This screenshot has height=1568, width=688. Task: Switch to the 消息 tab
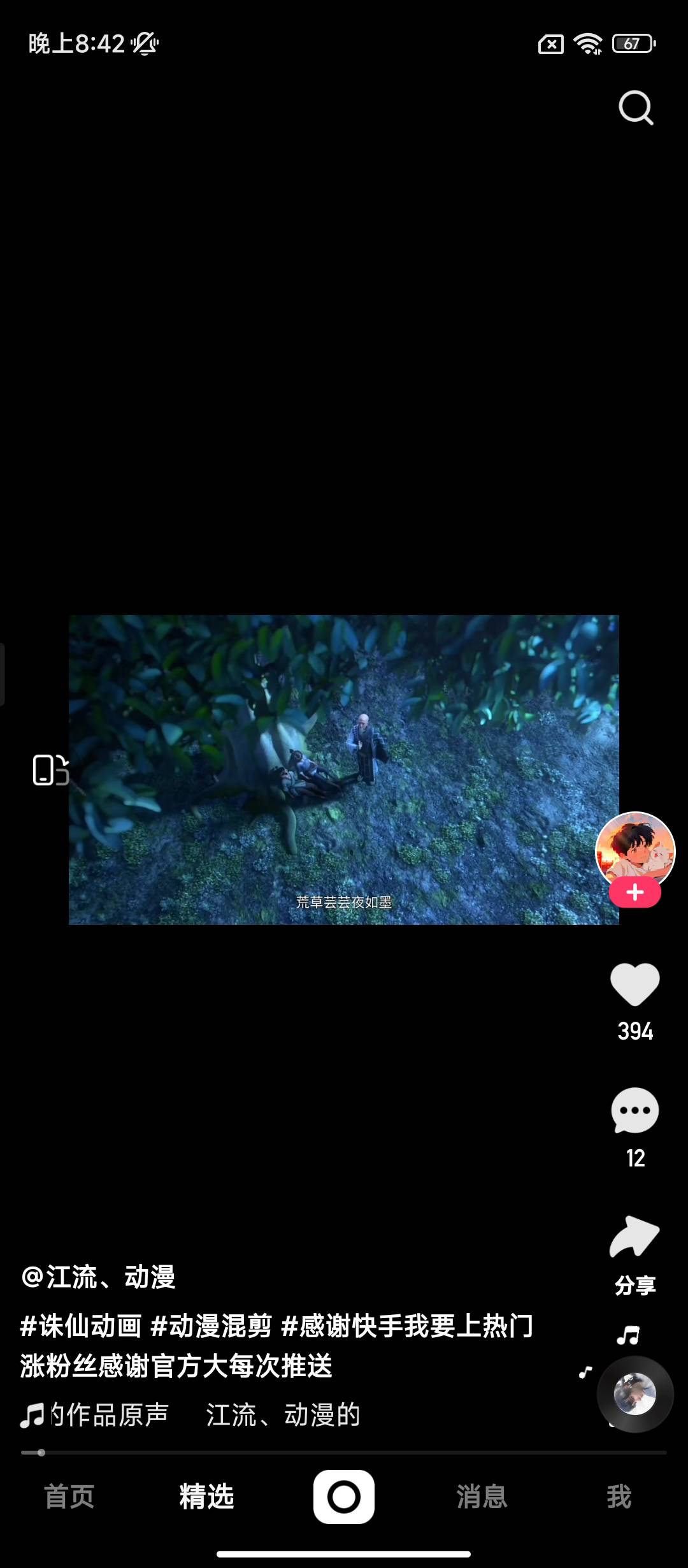pyautogui.click(x=482, y=1497)
